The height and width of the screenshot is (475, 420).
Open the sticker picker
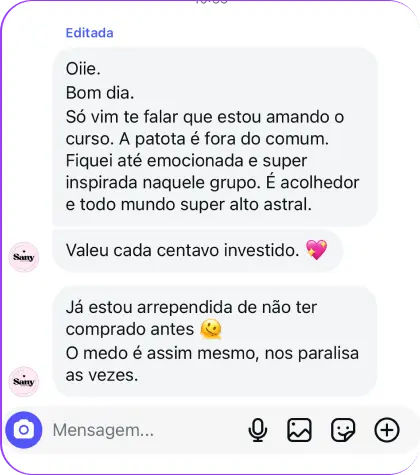point(343,430)
